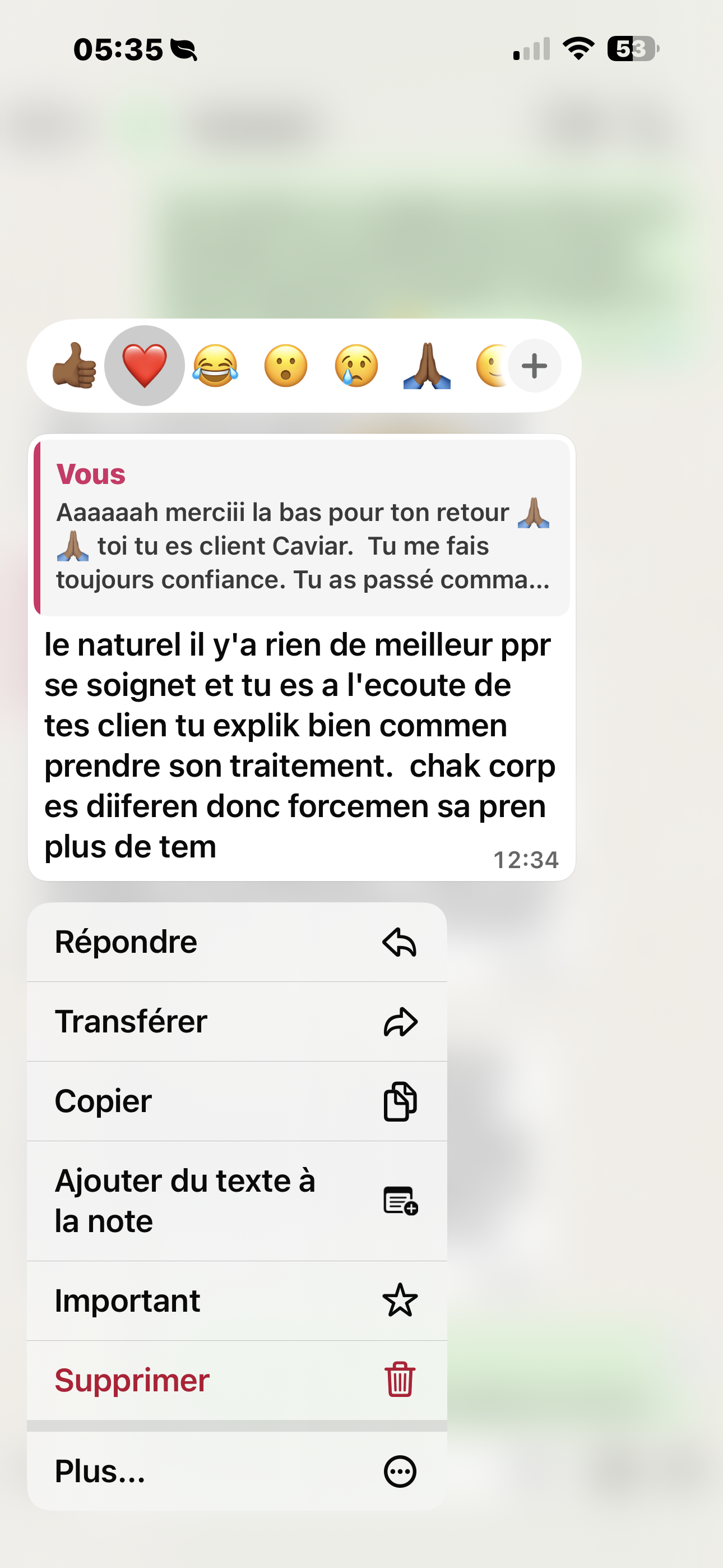This screenshot has height=1568, width=723.
Task: Select Ajouter du texte à la note
Action: (237, 1201)
